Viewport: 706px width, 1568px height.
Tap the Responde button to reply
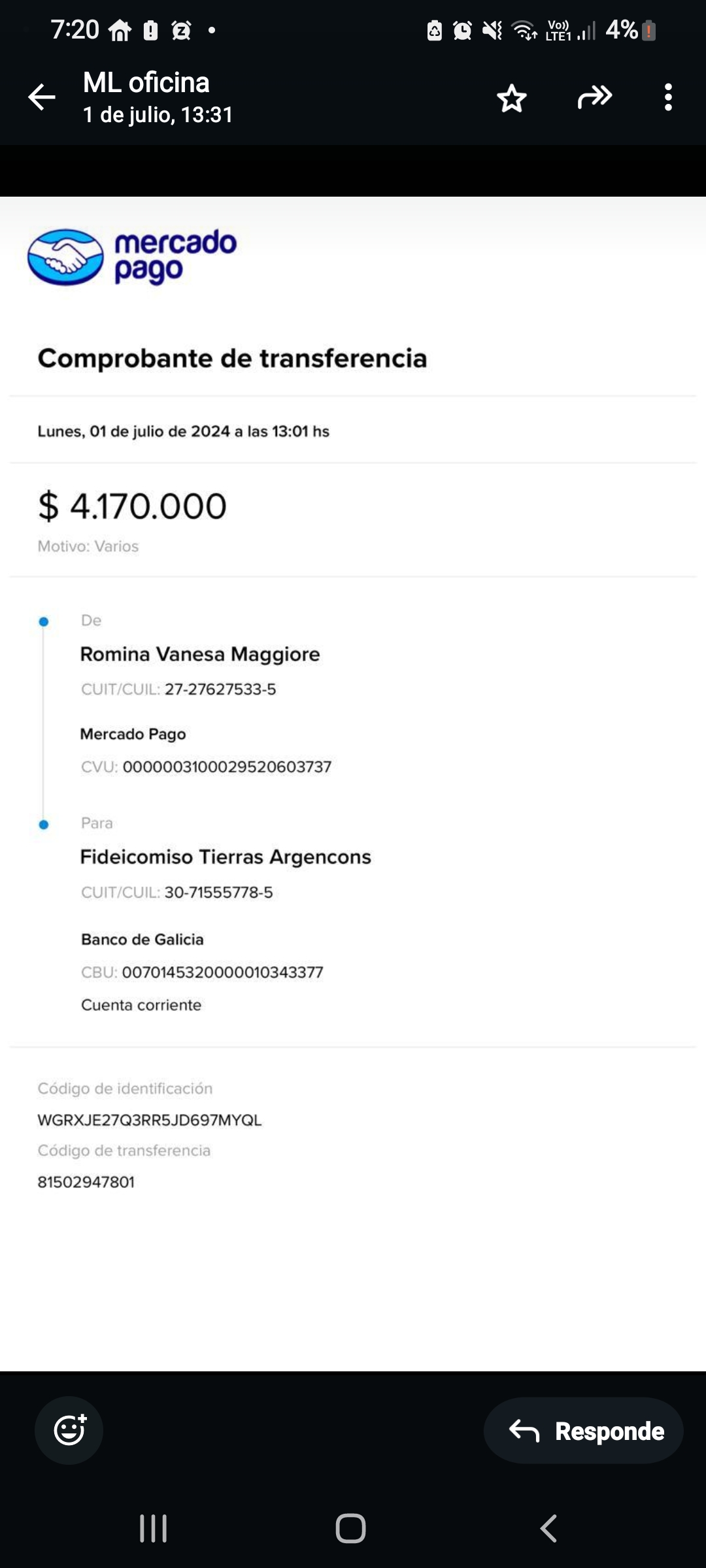click(x=583, y=1430)
